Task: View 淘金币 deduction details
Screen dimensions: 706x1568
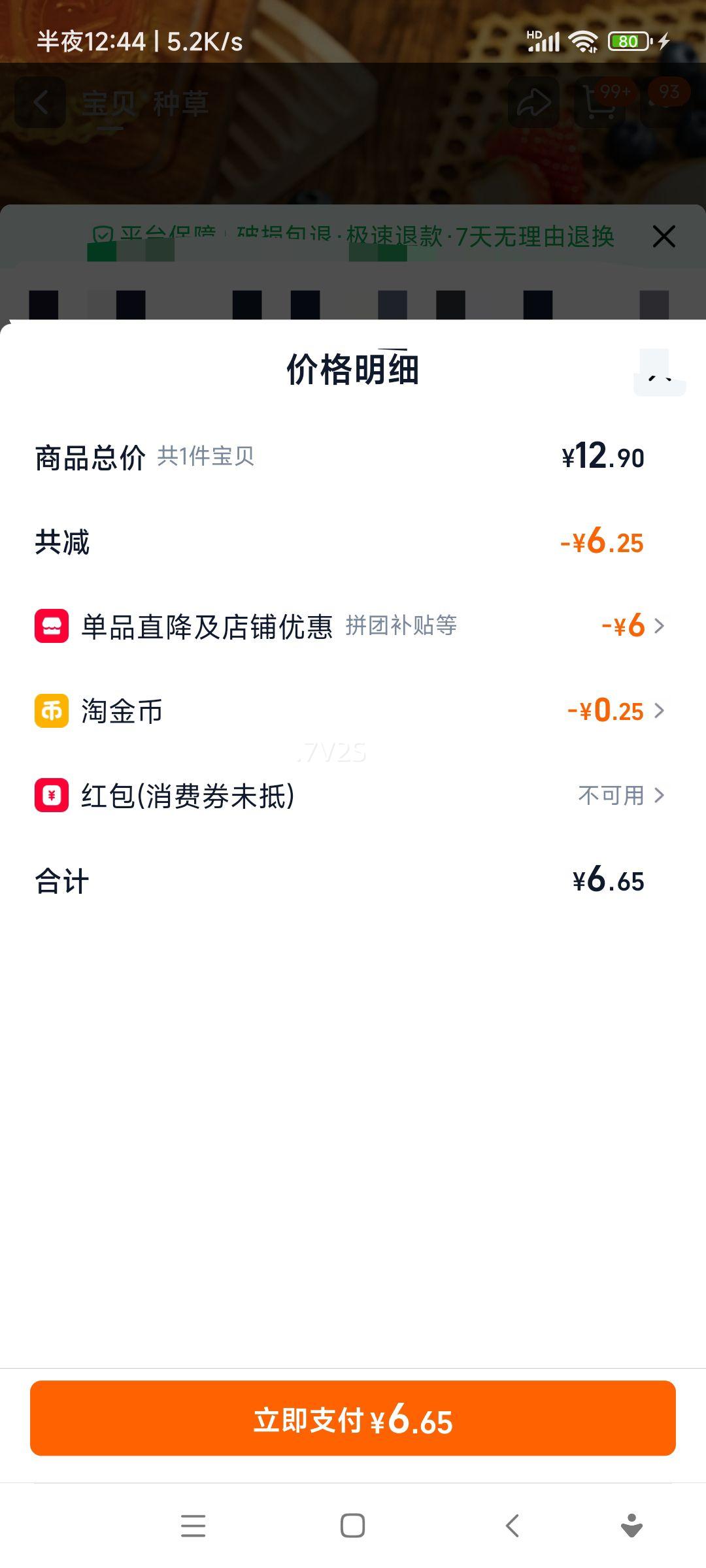Action: [615, 711]
